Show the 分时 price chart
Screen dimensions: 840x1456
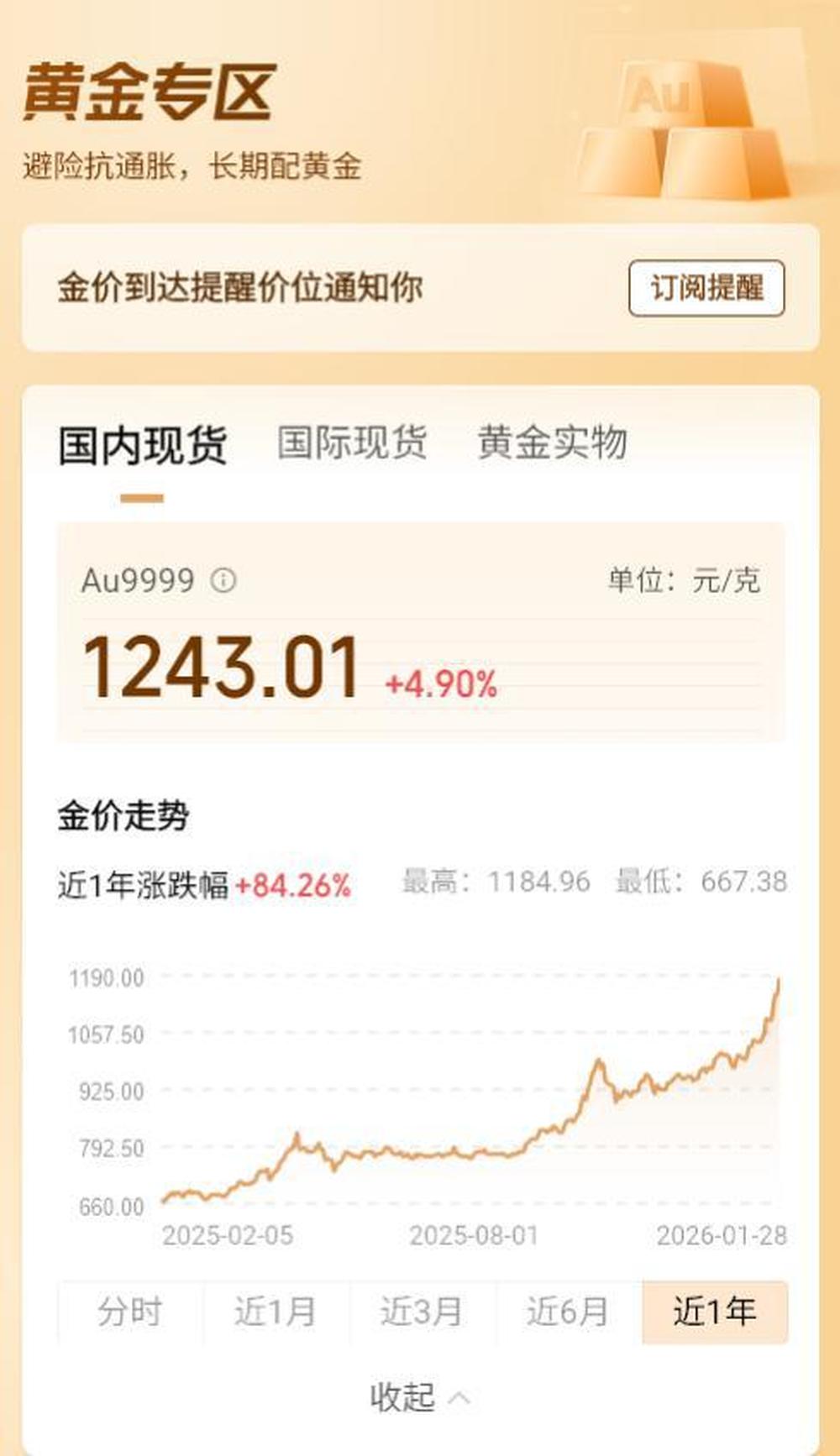[x=130, y=1312]
